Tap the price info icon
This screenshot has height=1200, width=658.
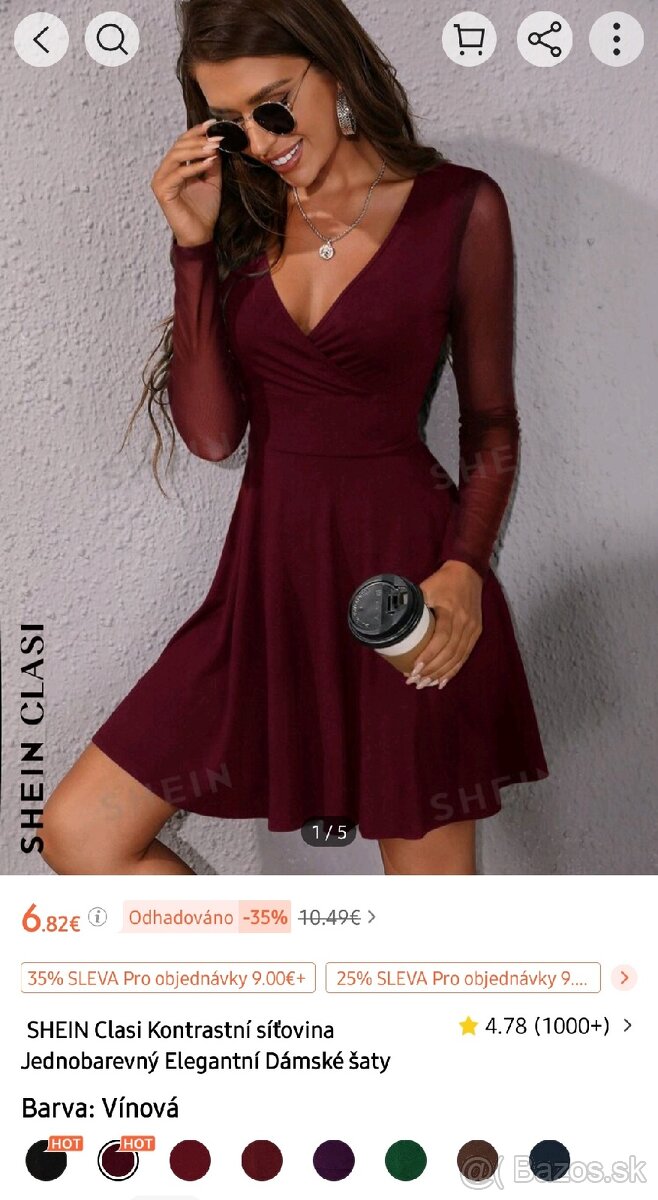(x=97, y=917)
